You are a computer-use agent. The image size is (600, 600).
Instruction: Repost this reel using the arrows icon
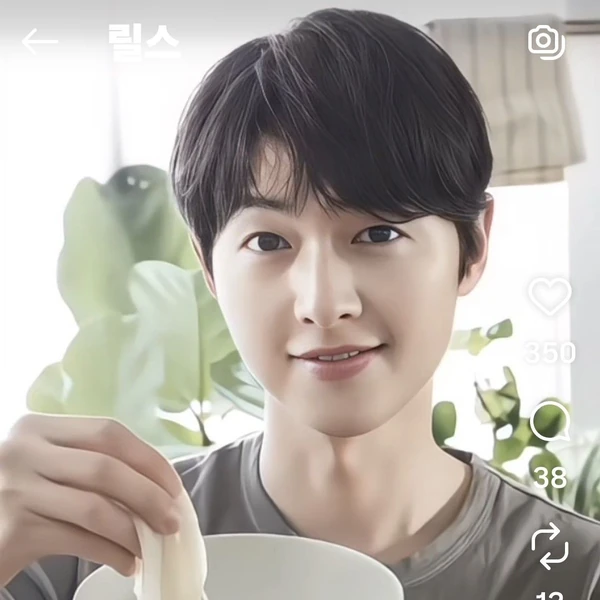549,546
